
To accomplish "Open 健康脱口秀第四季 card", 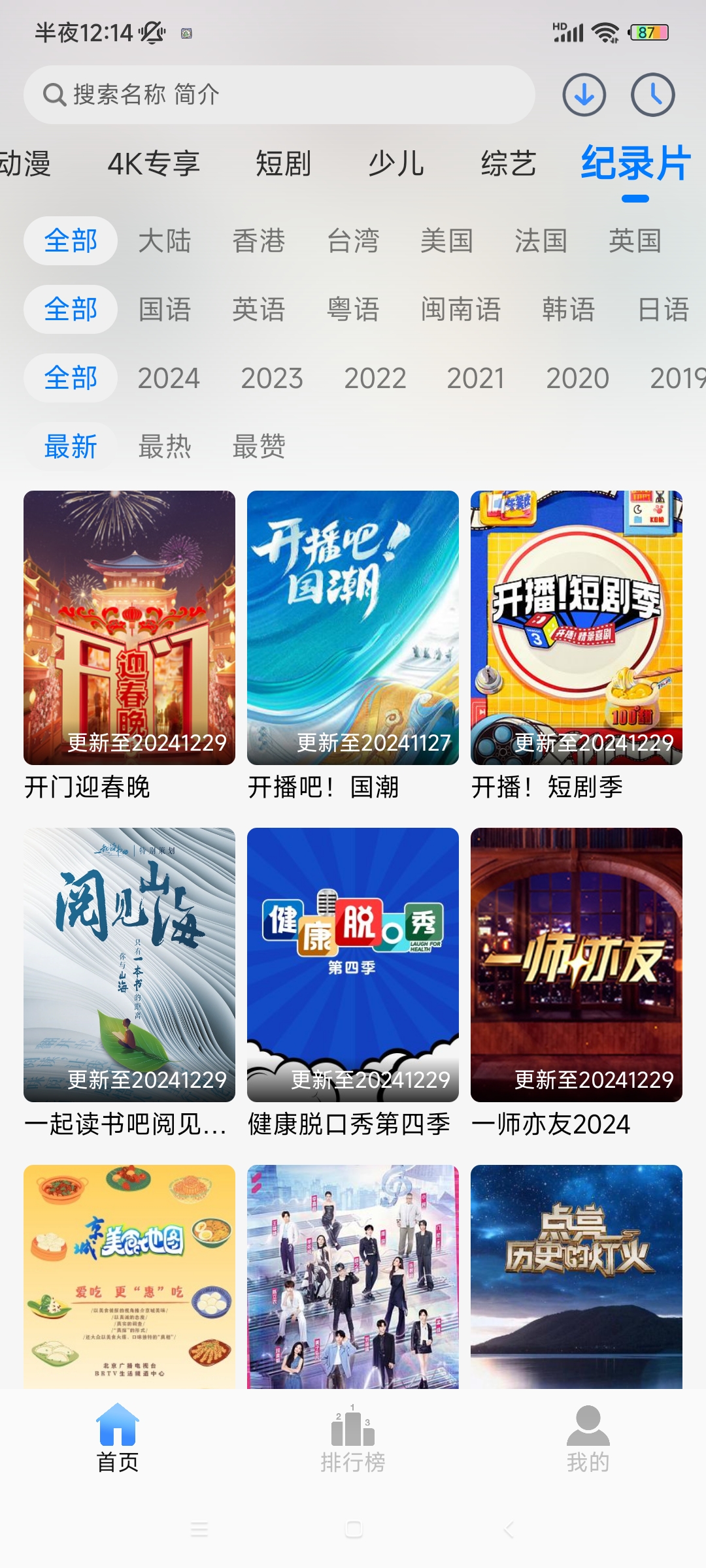I will tap(353, 965).
